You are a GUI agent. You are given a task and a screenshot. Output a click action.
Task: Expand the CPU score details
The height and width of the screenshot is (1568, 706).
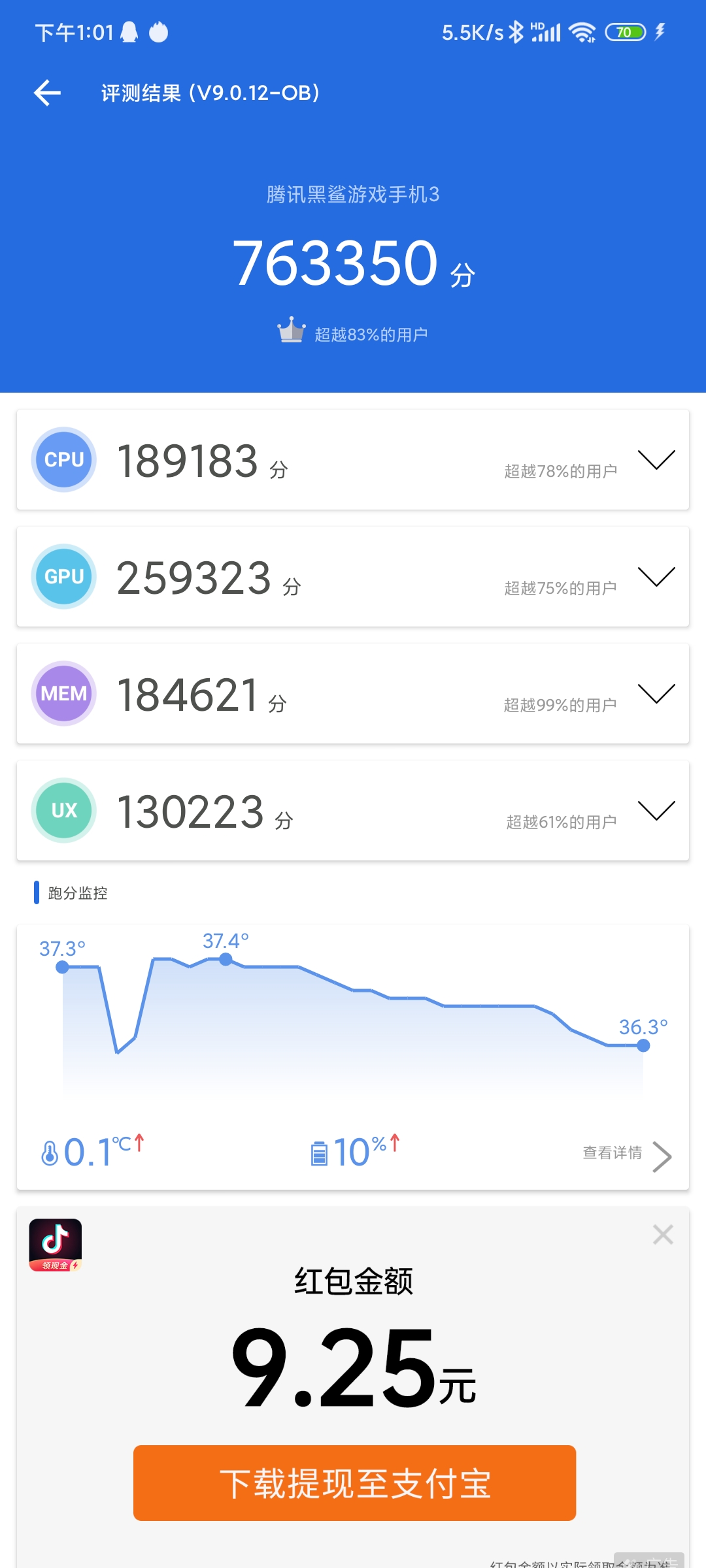point(656,459)
